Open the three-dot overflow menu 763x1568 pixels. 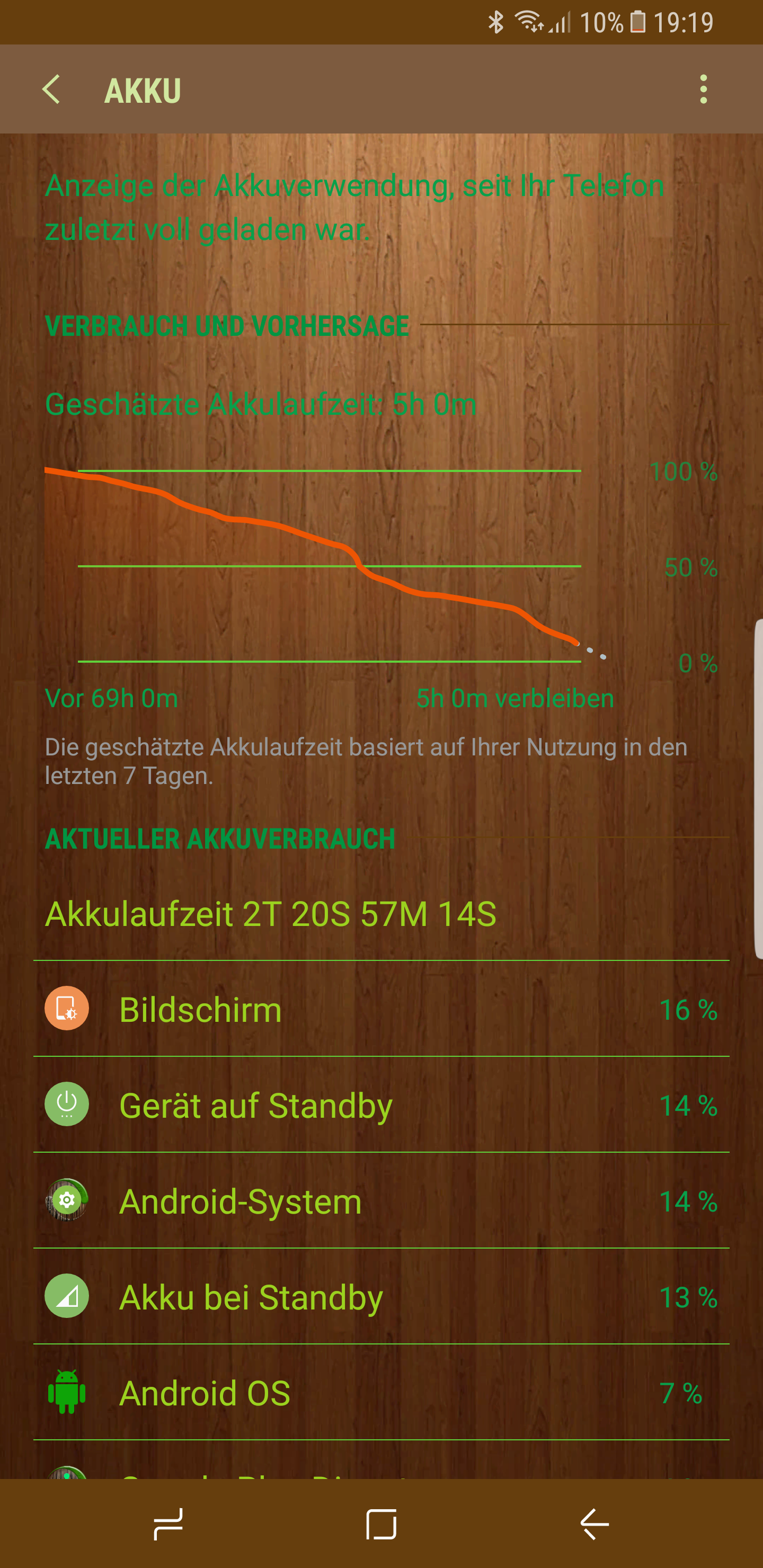pos(703,90)
